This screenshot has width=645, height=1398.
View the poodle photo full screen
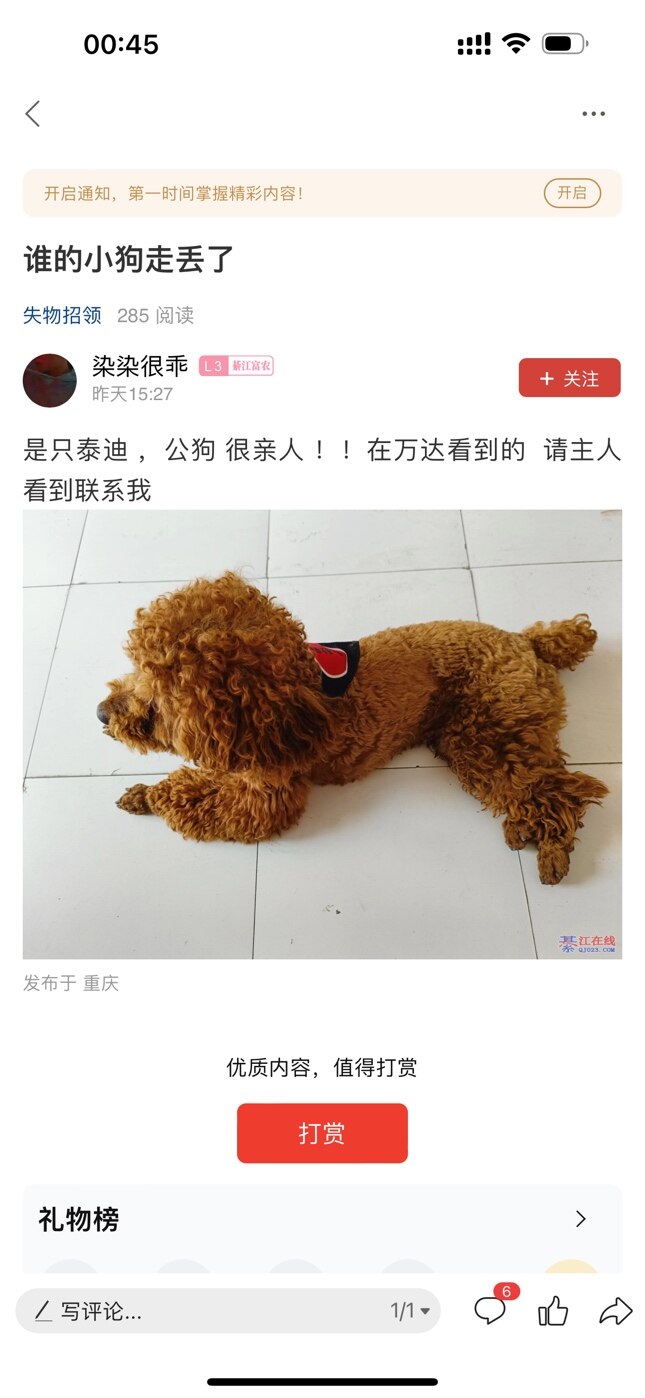click(x=322, y=734)
